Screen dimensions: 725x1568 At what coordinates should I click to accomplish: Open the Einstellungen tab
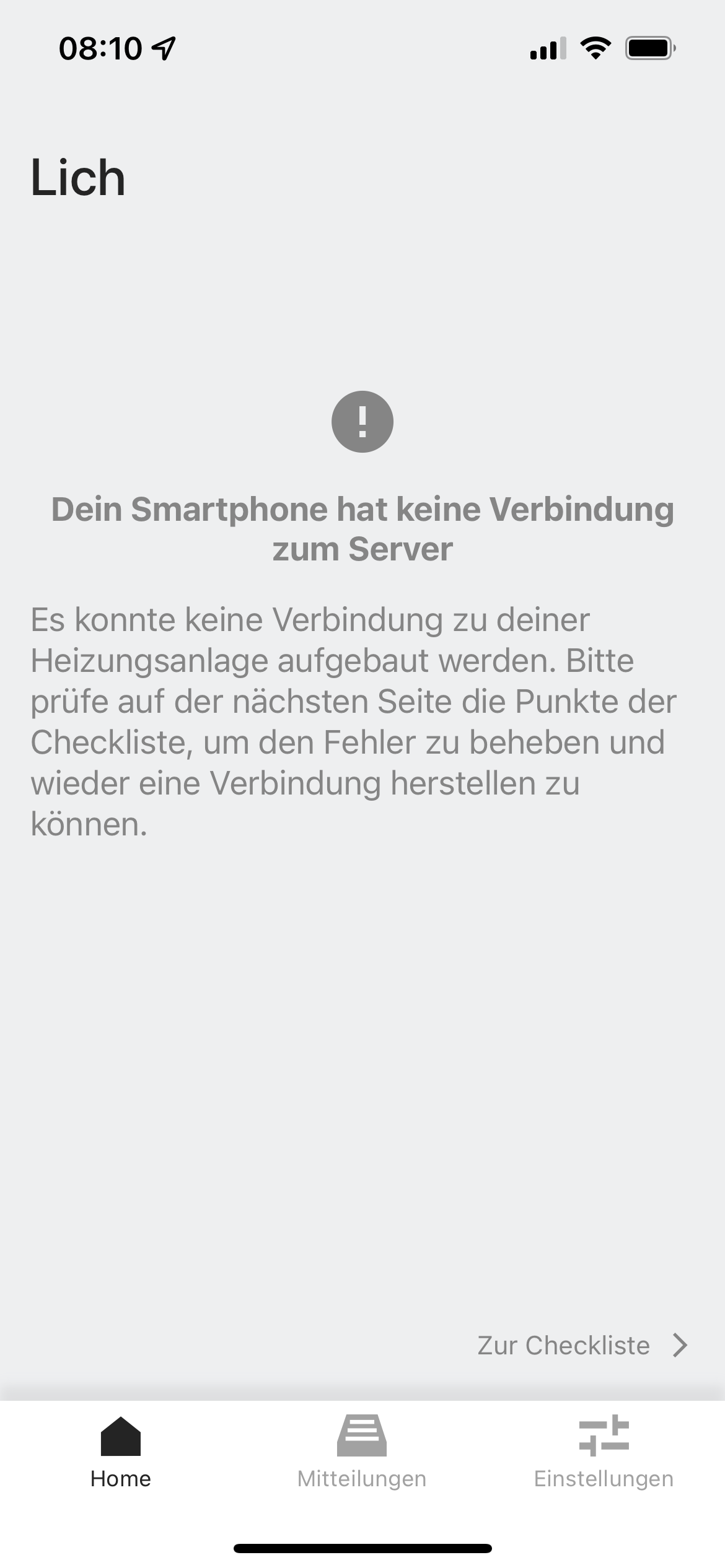click(x=604, y=1453)
